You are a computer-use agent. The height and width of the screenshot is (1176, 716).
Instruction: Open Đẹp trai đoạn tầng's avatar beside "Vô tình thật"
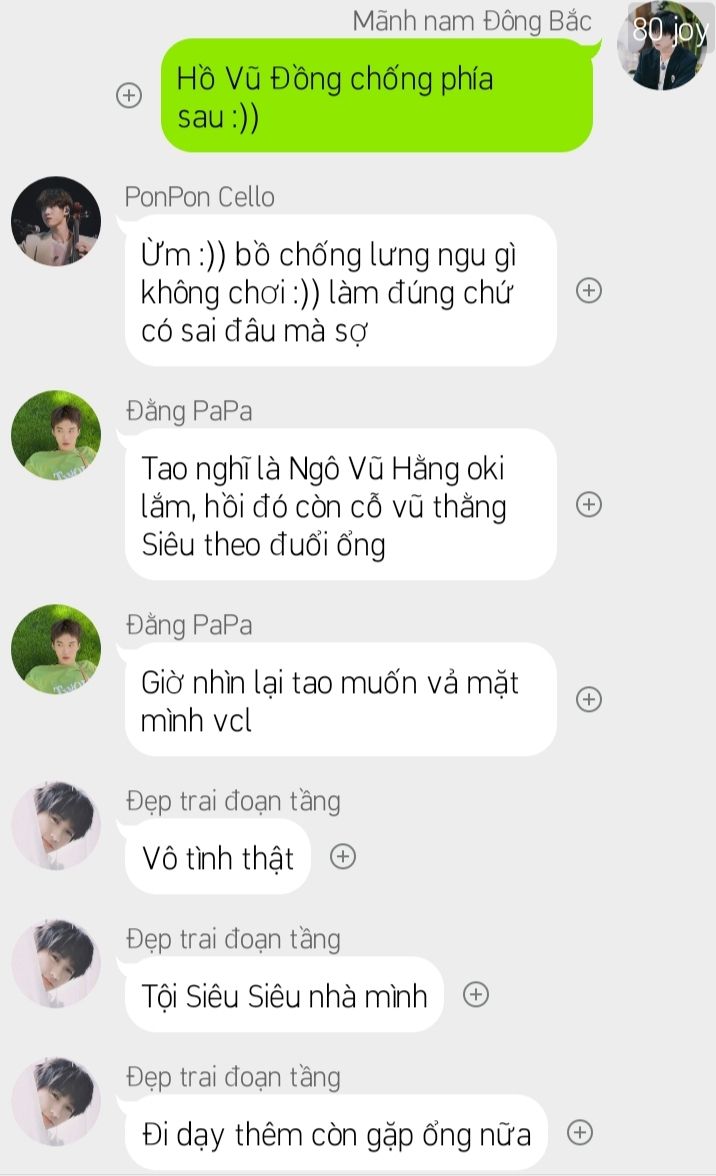pyautogui.click(x=56, y=826)
